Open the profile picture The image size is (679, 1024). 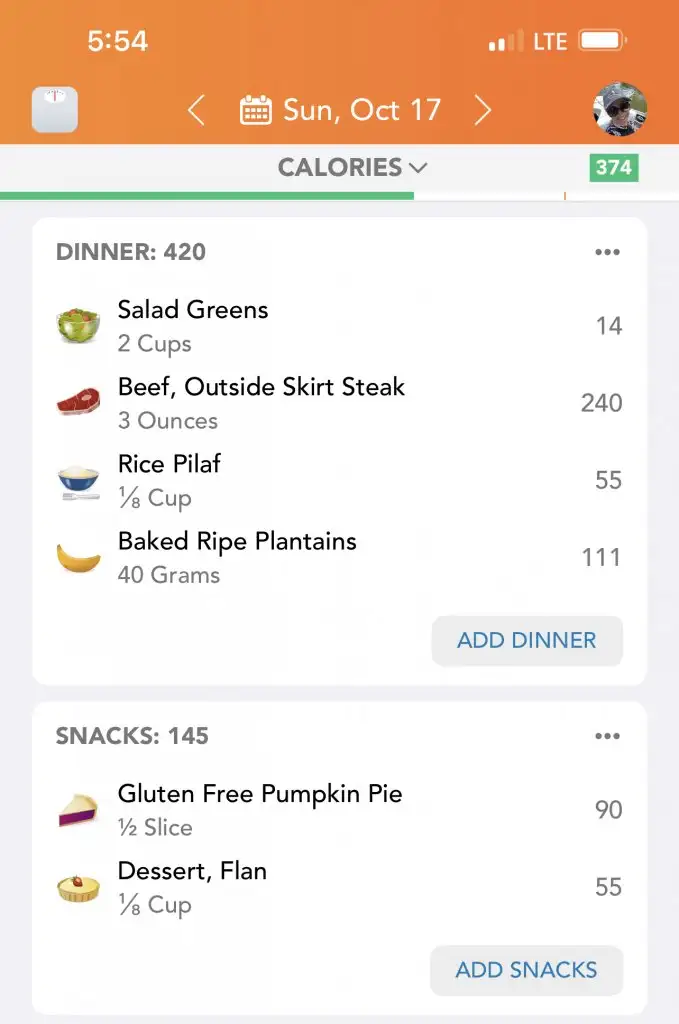620,110
